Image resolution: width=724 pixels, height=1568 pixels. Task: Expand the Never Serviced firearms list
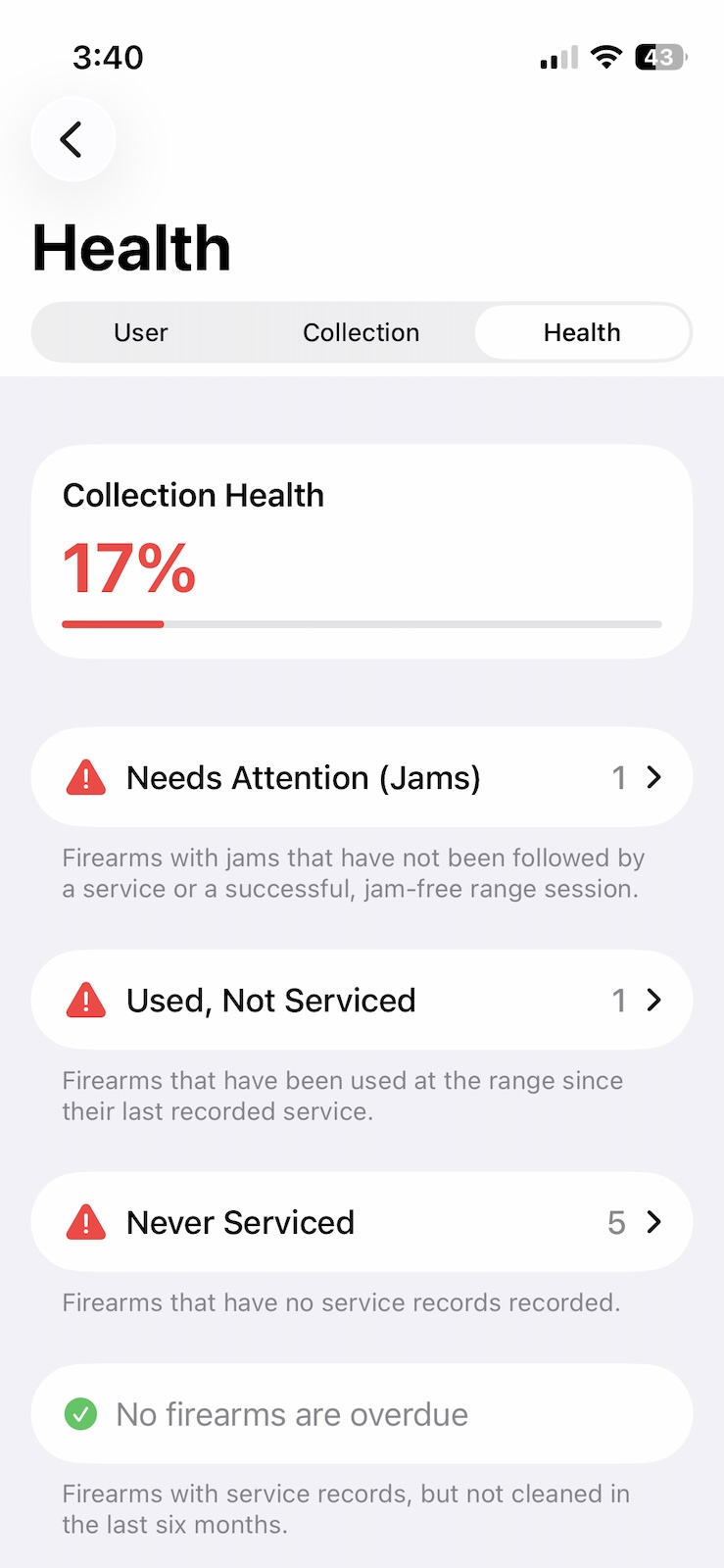point(652,1222)
